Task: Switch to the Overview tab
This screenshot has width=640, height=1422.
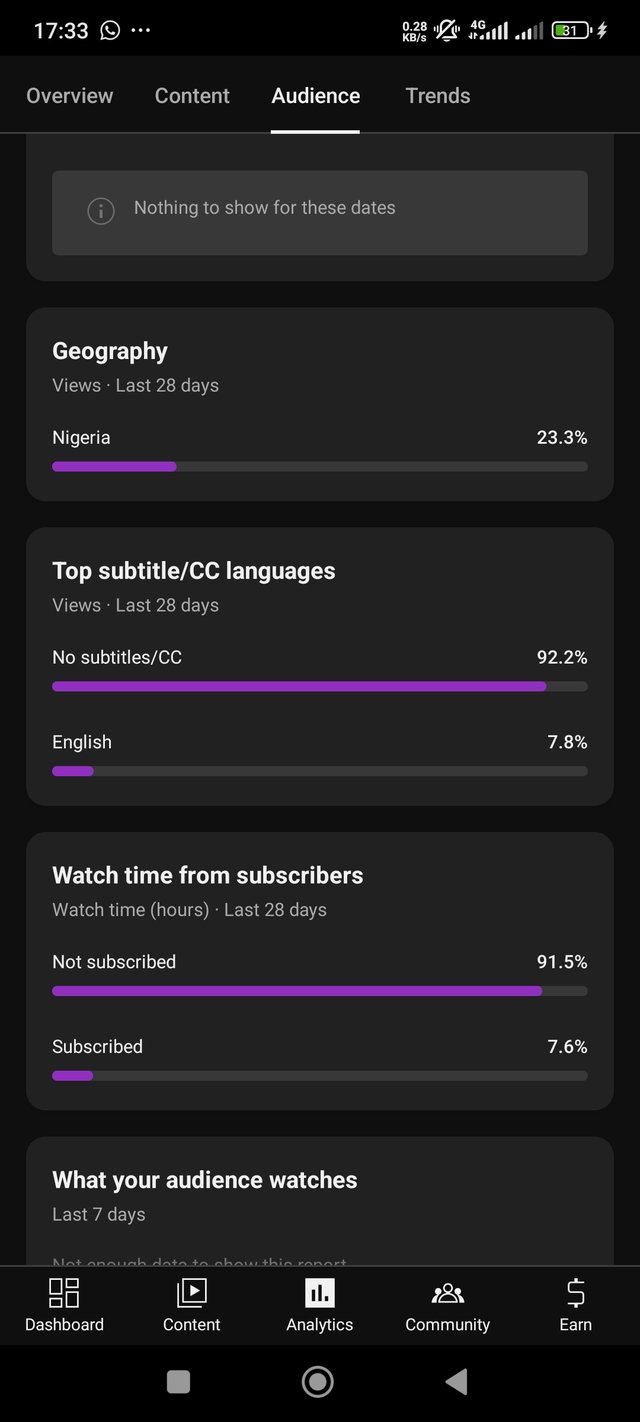Action: [x=70, y=96]
